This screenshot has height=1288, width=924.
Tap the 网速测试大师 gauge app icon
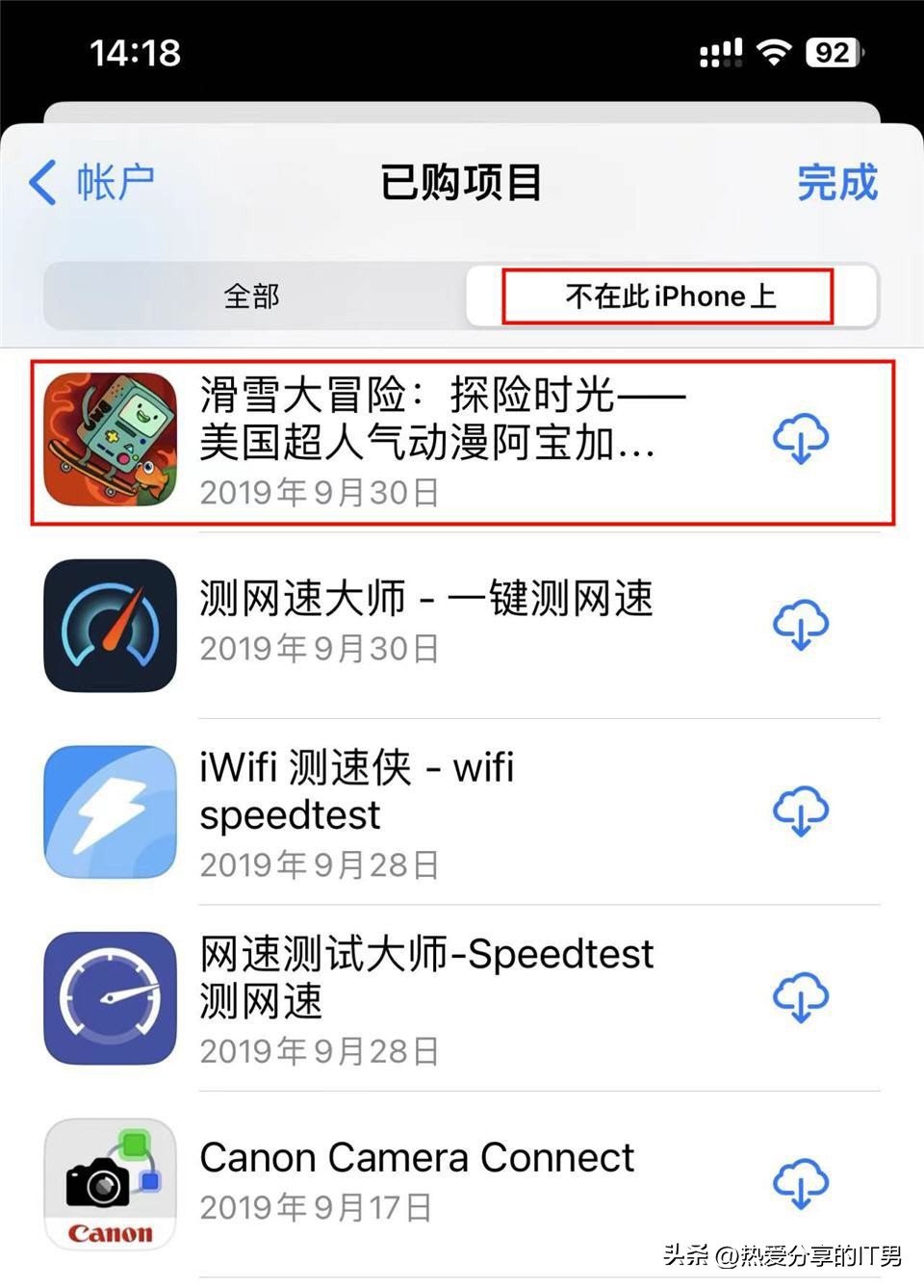click(x=109, y=998)
